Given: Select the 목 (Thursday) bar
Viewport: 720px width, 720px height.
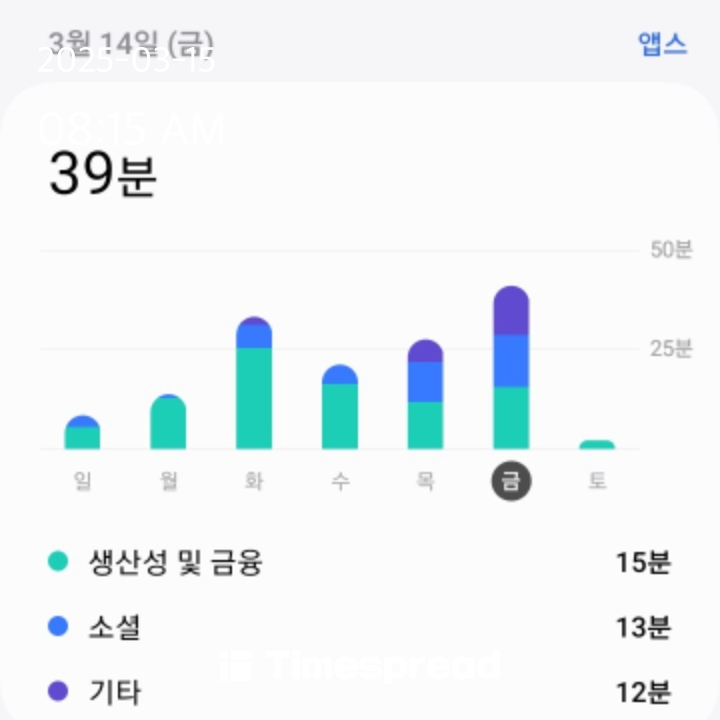Looking at the screenshot, I should (x=425, y=394).
